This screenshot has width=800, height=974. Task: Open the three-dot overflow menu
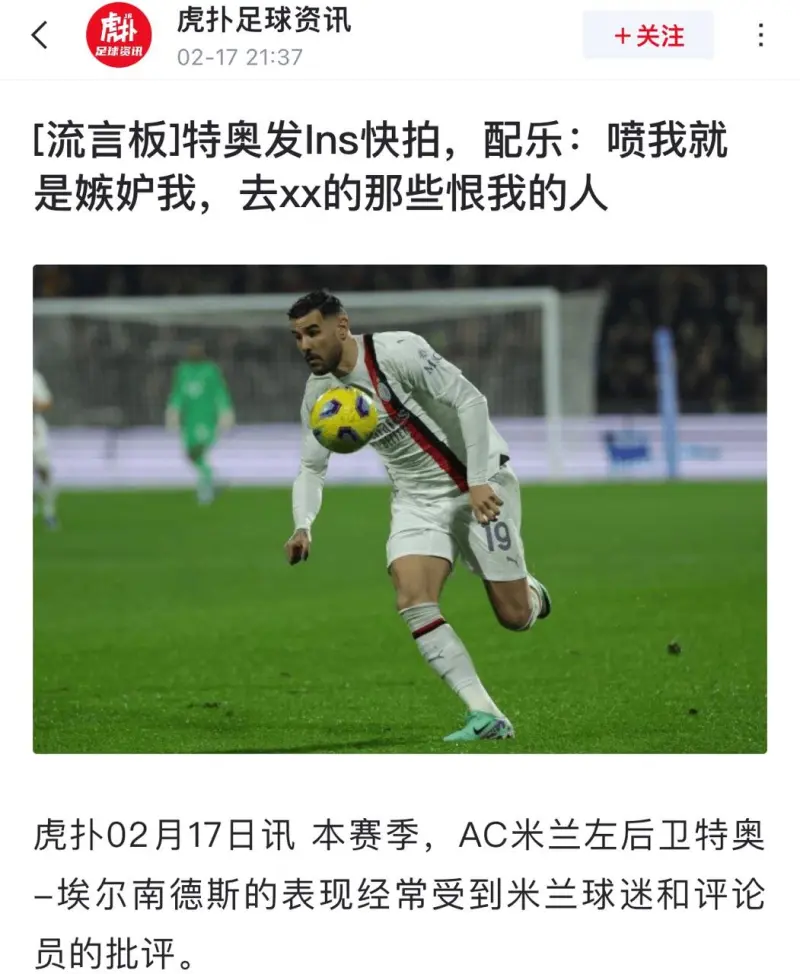tap(761, 36)
